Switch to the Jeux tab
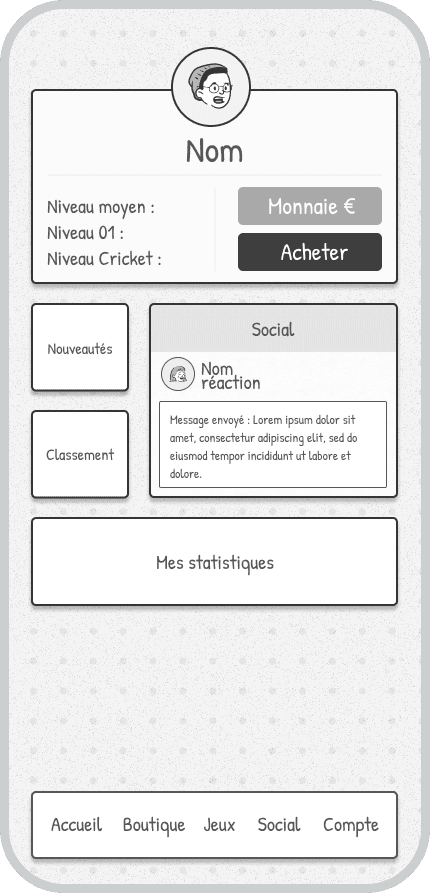This screenshot has height=893, width=430. tap(219, 825)
